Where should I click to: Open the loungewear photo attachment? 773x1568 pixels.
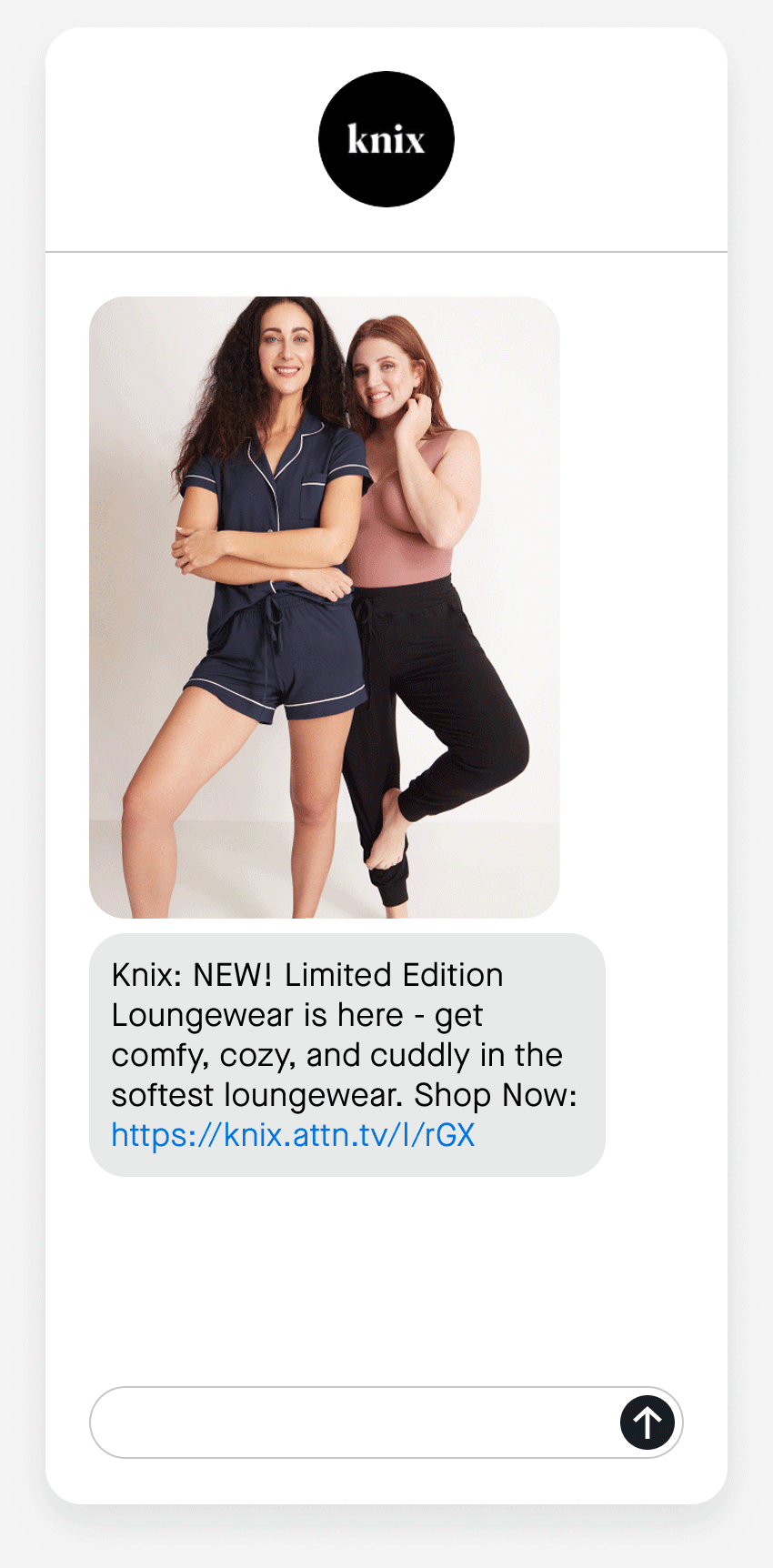coord(325,607)
